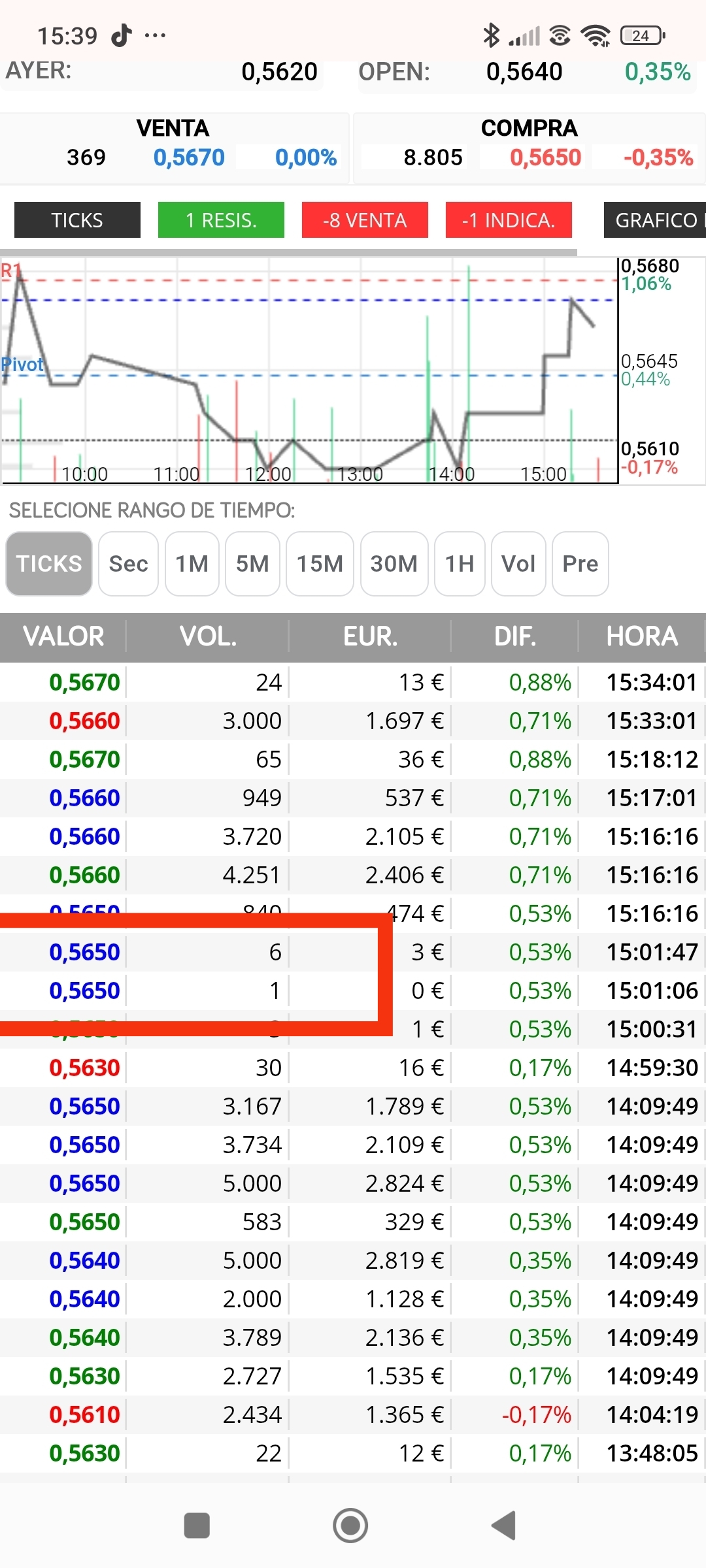Go back with the system back button
Screen dimensions: 706x1568
504,1526
